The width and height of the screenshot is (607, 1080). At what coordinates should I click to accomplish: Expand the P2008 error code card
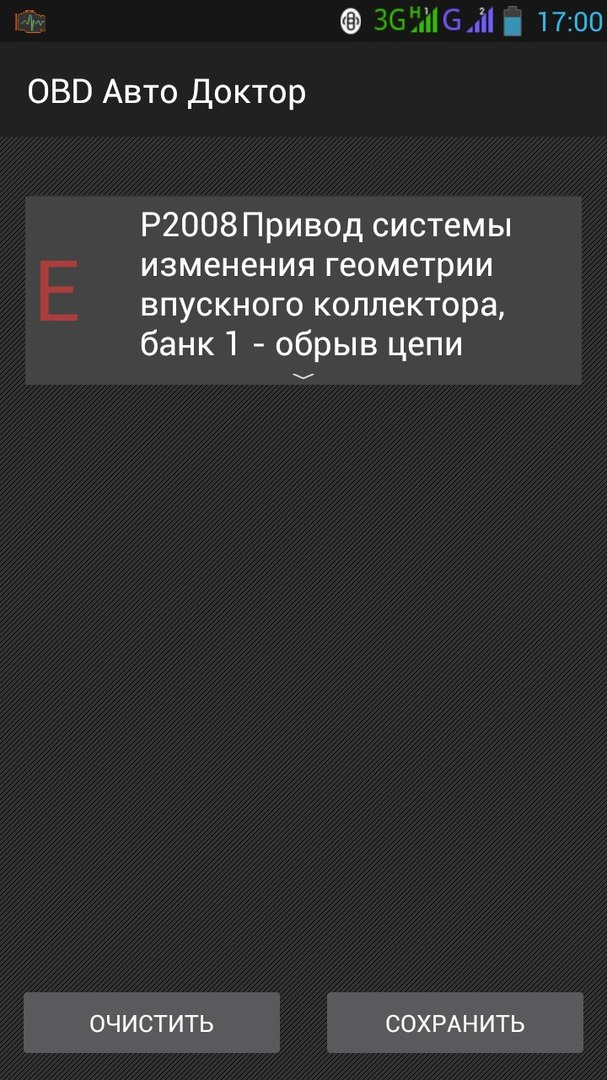[x=303, y=376]
